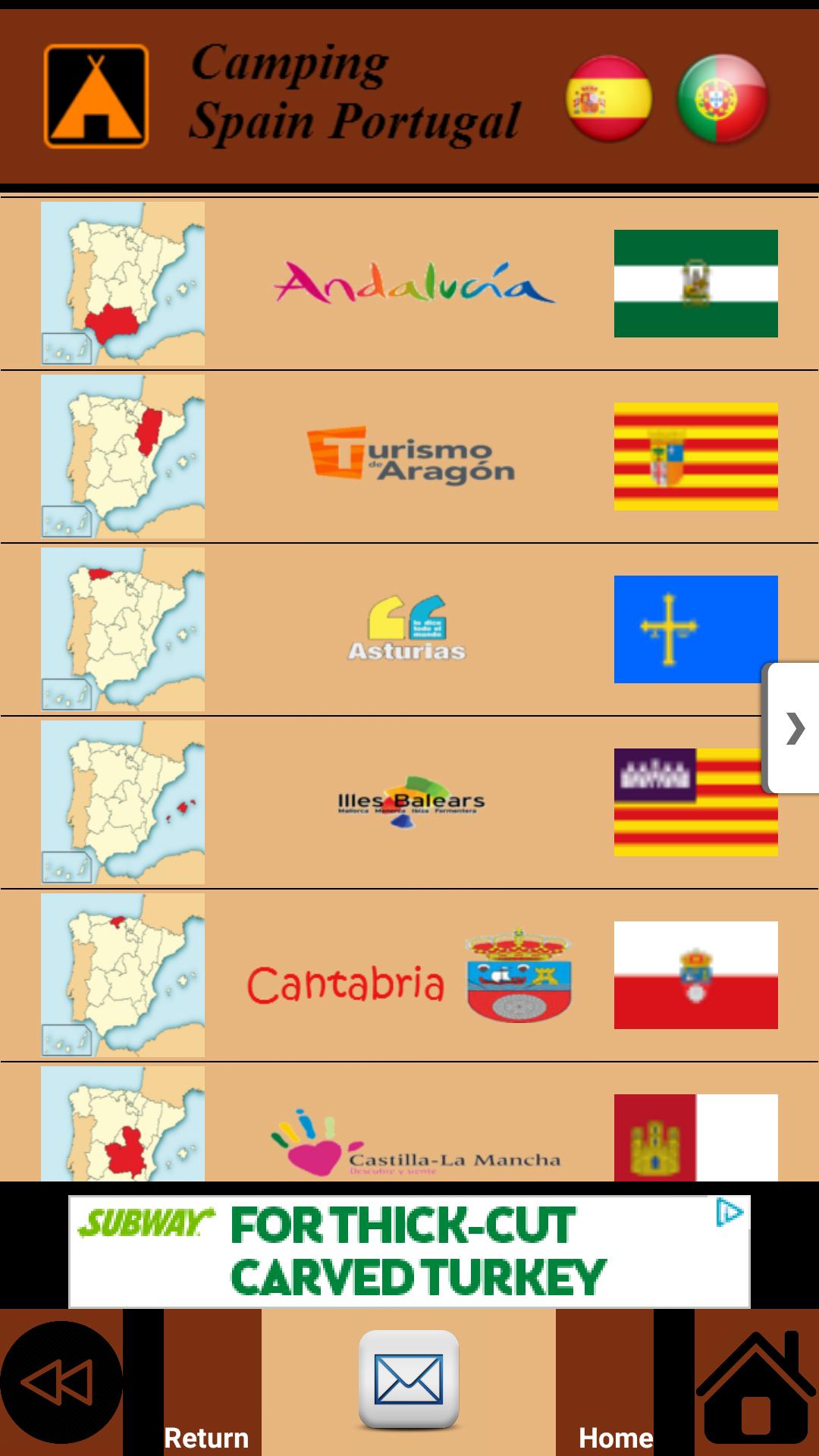Open the Turismo de Aragón row
This screenshot has width=819, height=1456.
[410, 456]
